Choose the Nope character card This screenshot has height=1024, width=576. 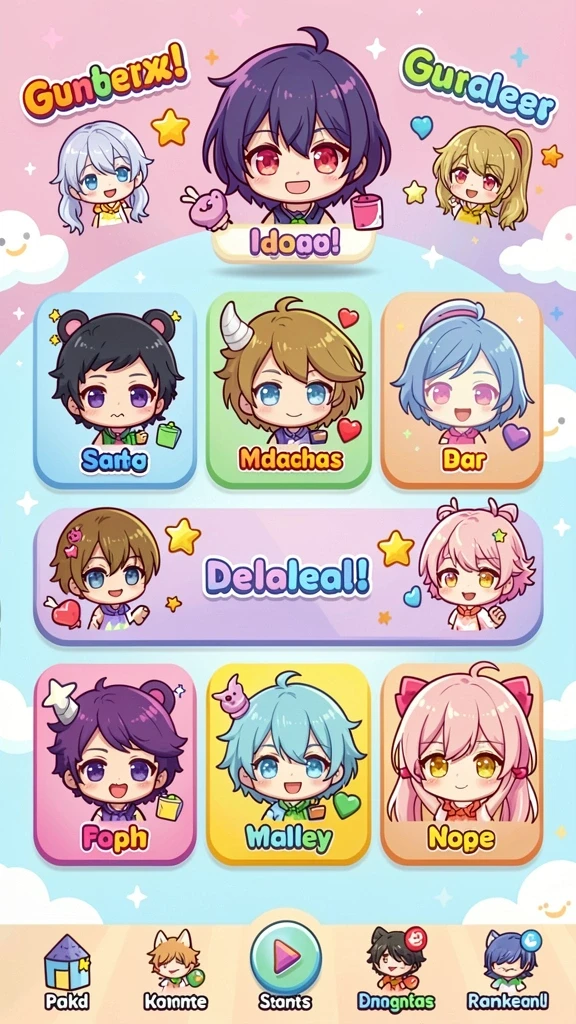(462, 764)
